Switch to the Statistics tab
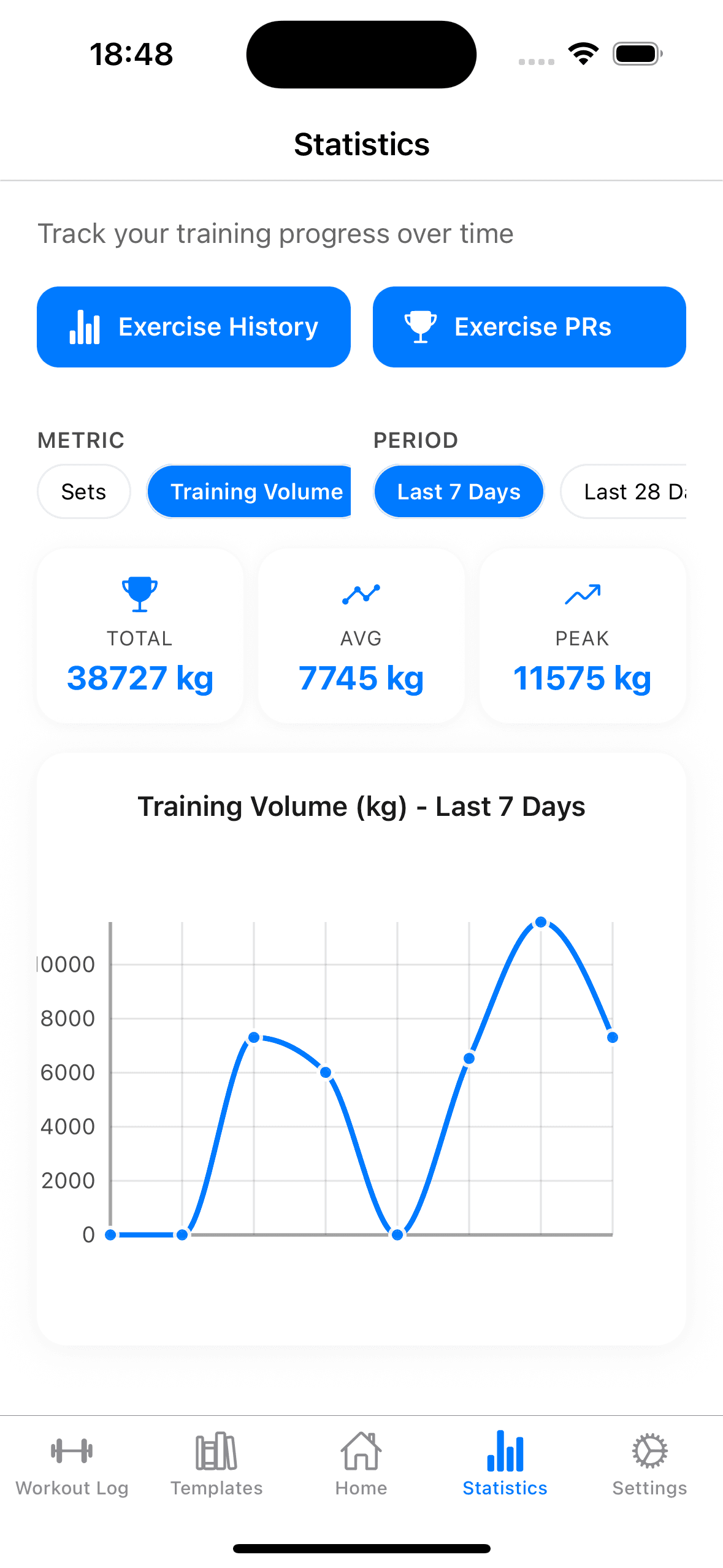Screen dimensions: 723x1568 tap(504, 1471)
